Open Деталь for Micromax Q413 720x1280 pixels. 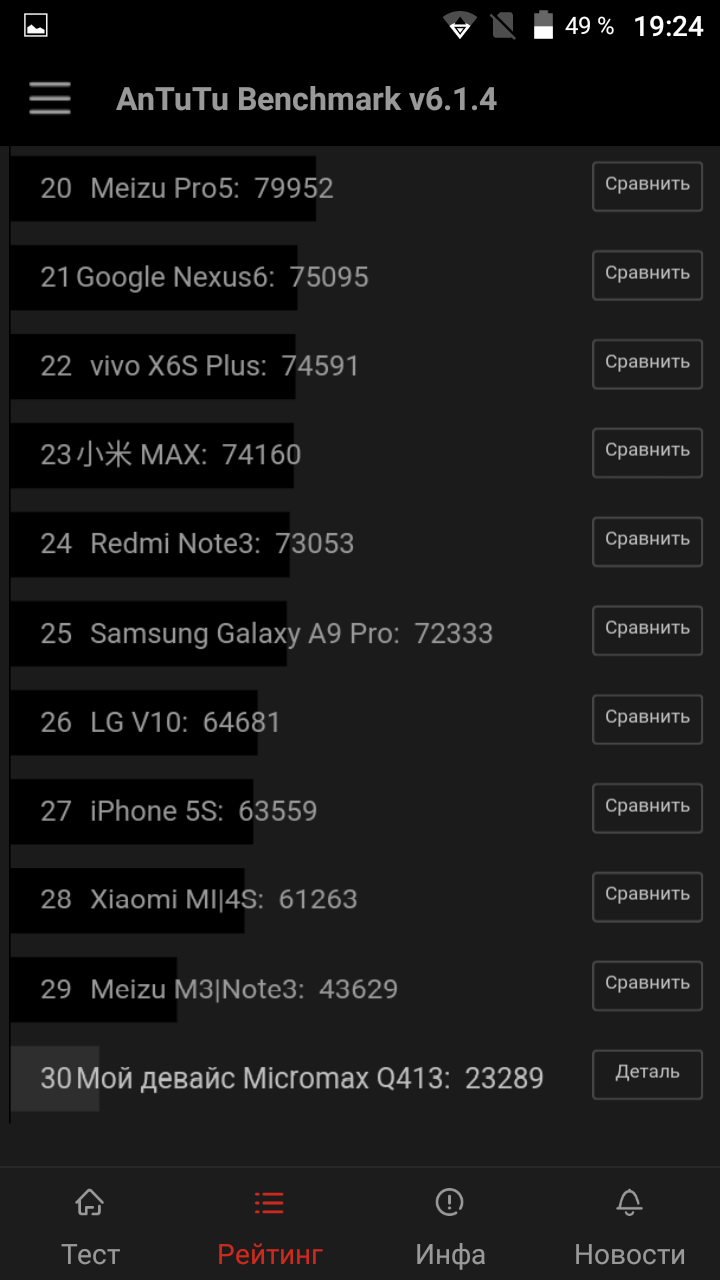coord(647,1074)
